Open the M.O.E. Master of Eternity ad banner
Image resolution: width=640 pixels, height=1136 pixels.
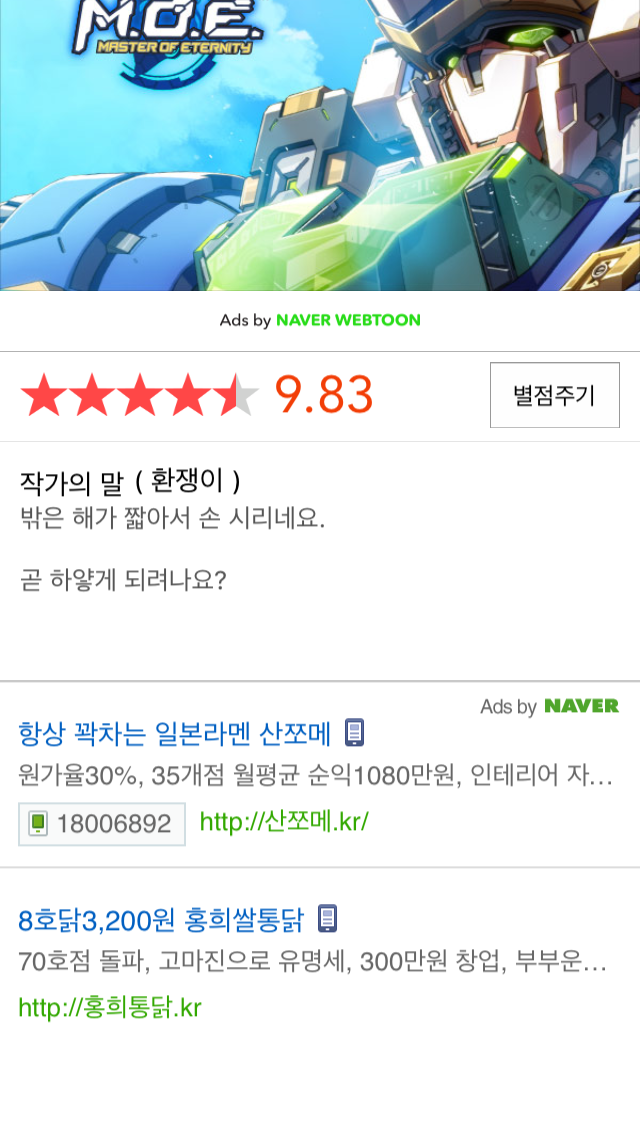[x=320, y=145]
